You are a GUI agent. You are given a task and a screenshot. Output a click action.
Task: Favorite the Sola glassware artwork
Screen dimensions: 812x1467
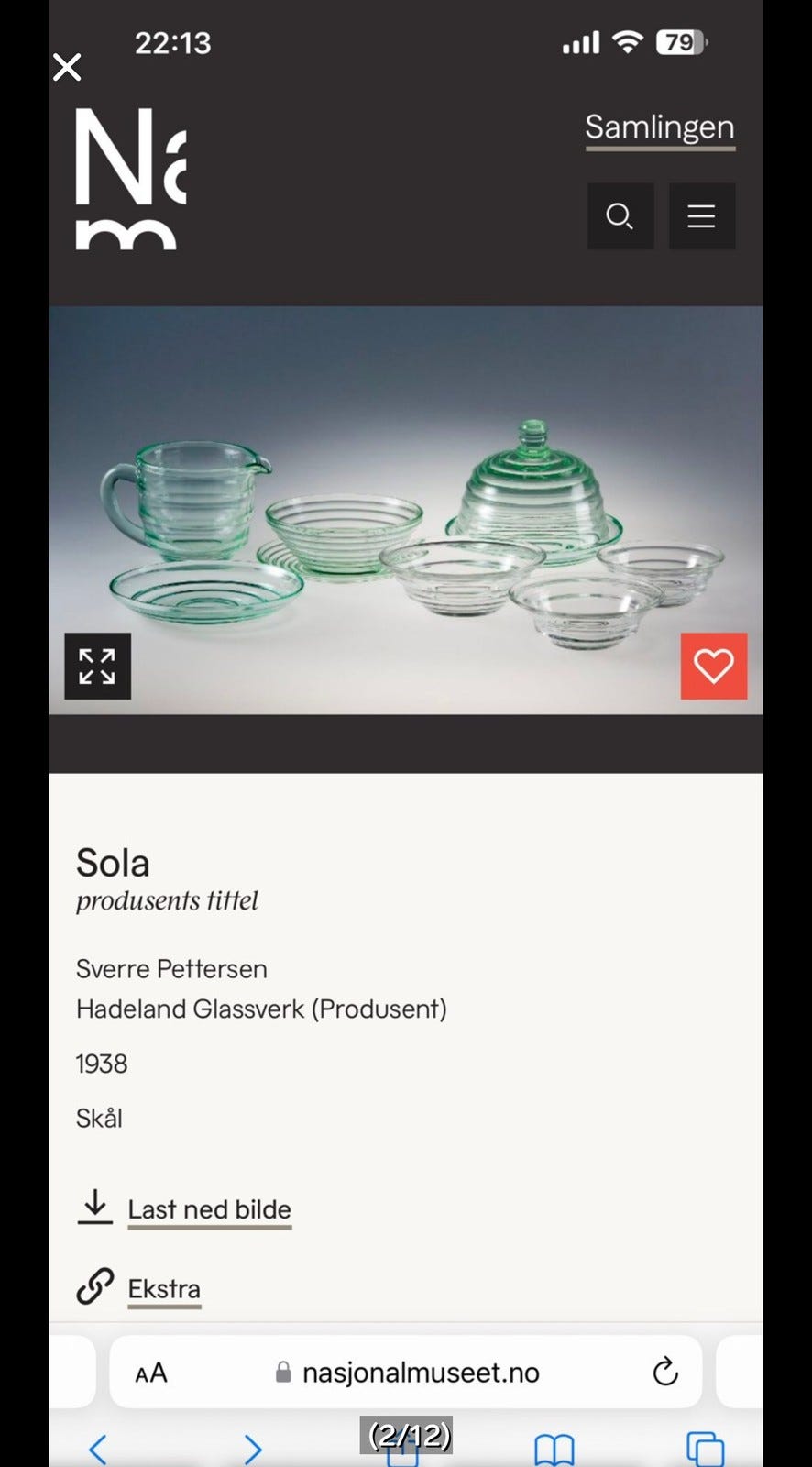pyautogui.click(x=713, y=667)
